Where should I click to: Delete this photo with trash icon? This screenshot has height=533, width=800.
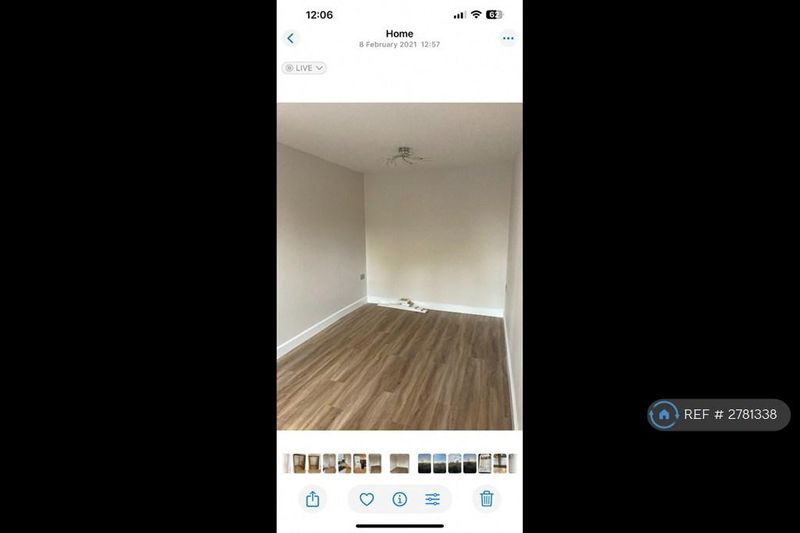[487, 499]
